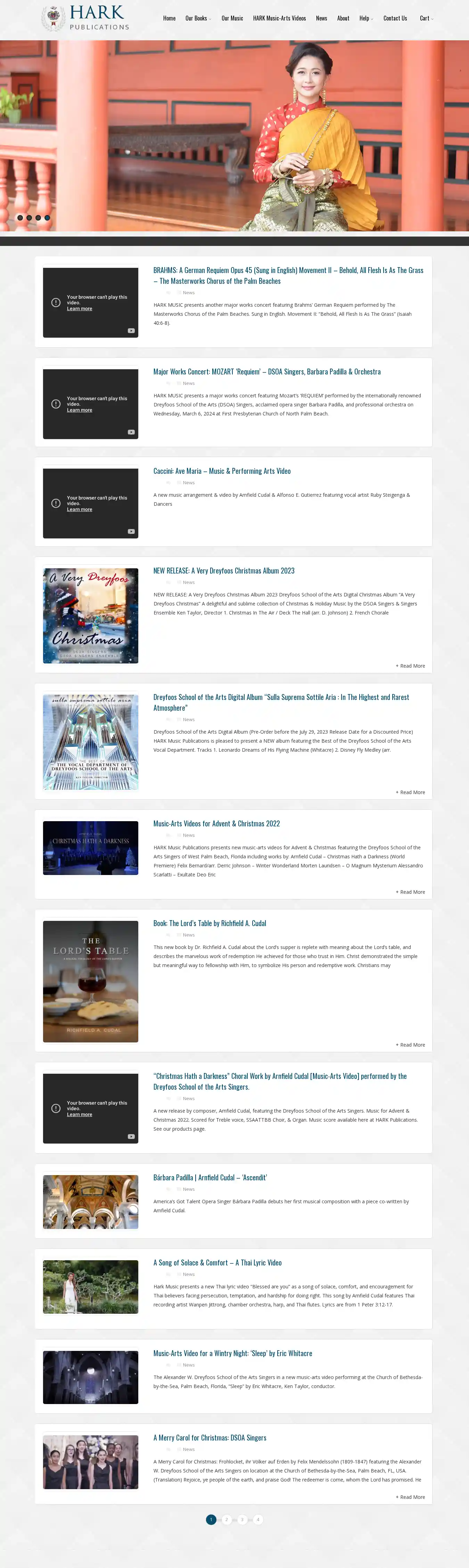Read more about Sulla Suprema Sottile Aria
Viewport: 469px width, 1568px height.
[411, 792]
